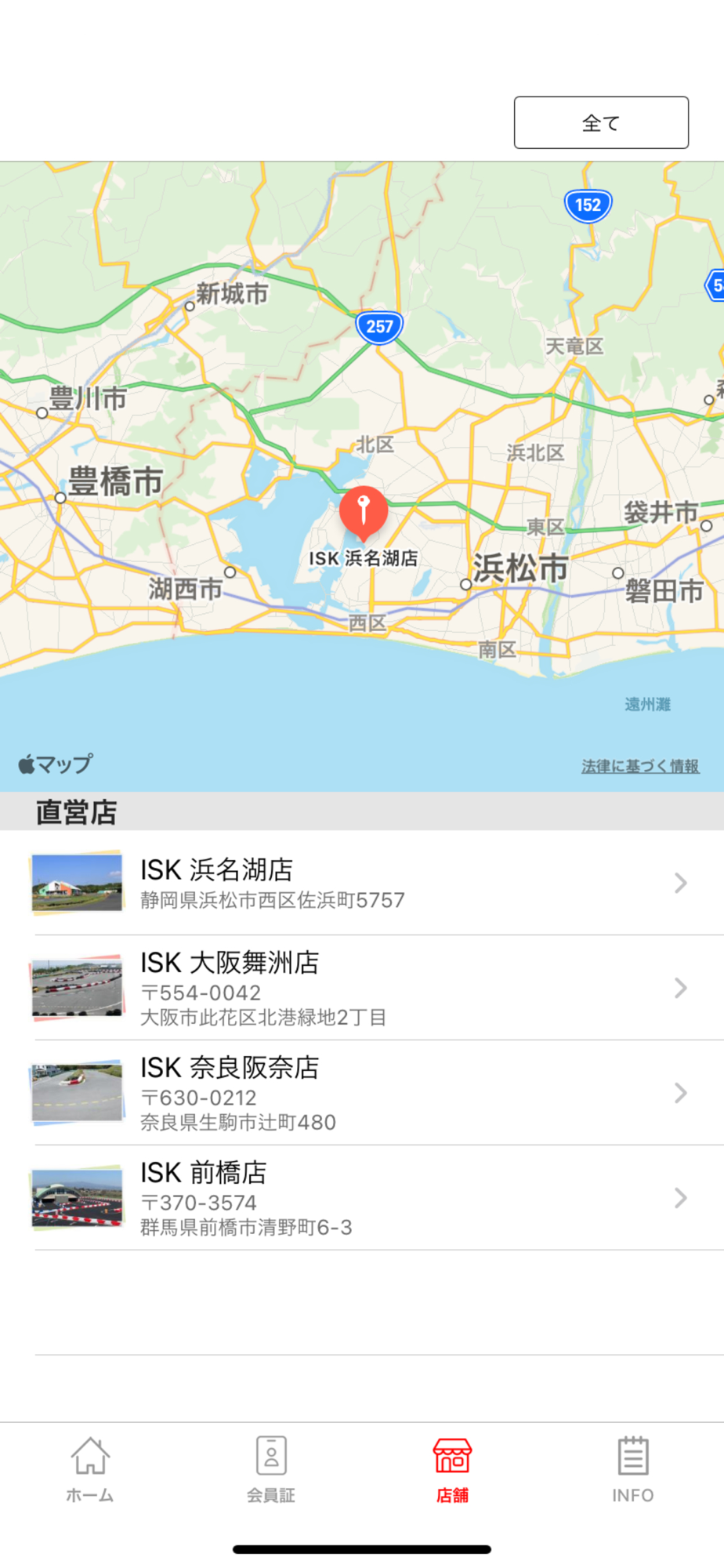Switch to the 会員証 tab
The height and width of the screenshot is (1568, 724).
pyautogui.click(x=271, y=1470)
